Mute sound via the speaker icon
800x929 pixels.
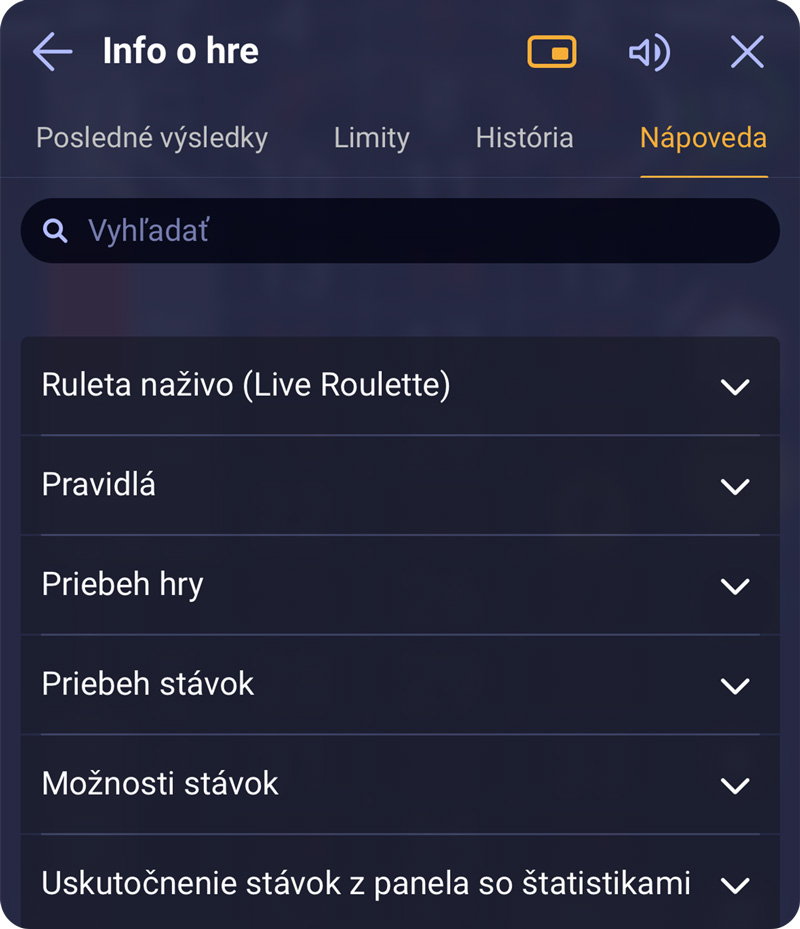pos(649,52)
